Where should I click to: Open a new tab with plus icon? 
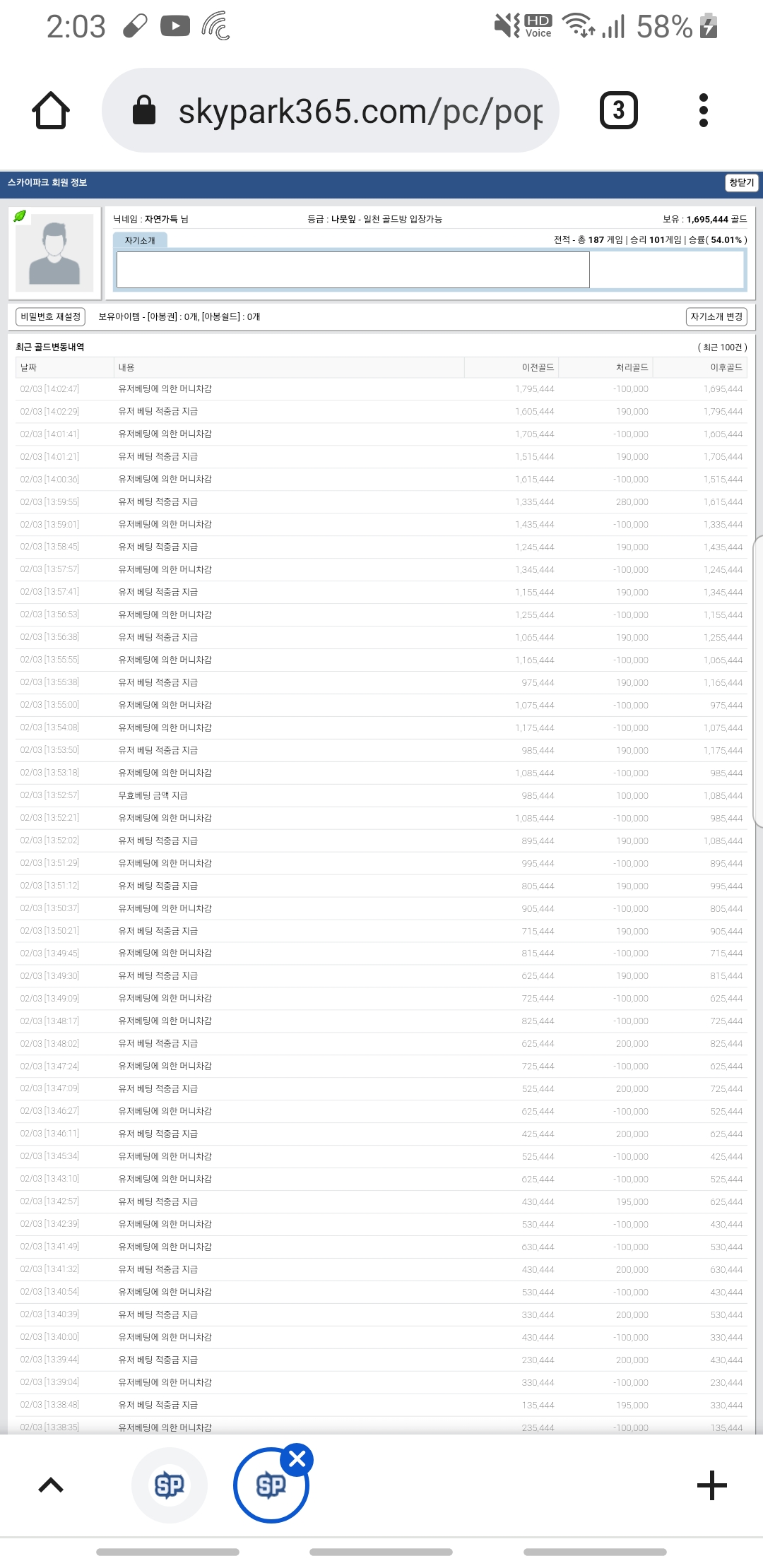(x=711, y=1485)
